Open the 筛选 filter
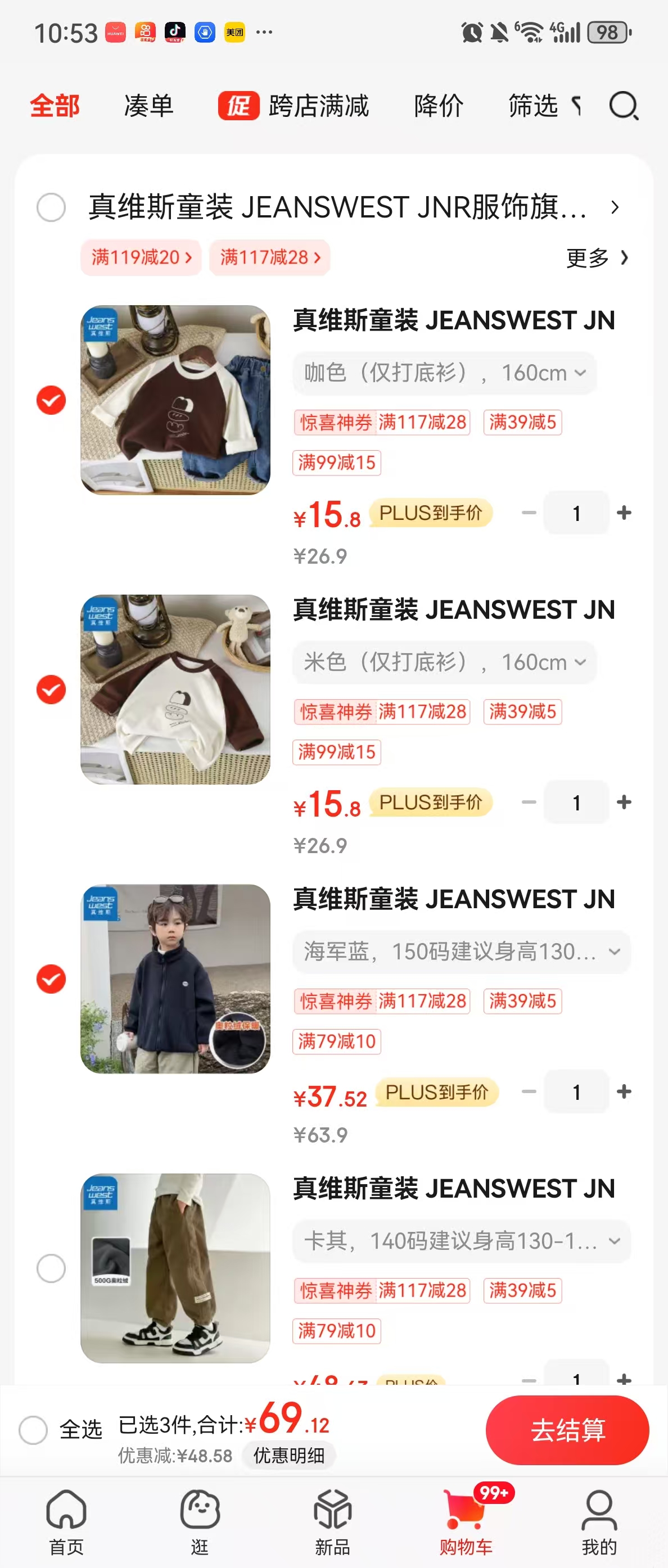This screenshot has height=1568, width=668. click(x=534, y=106)
